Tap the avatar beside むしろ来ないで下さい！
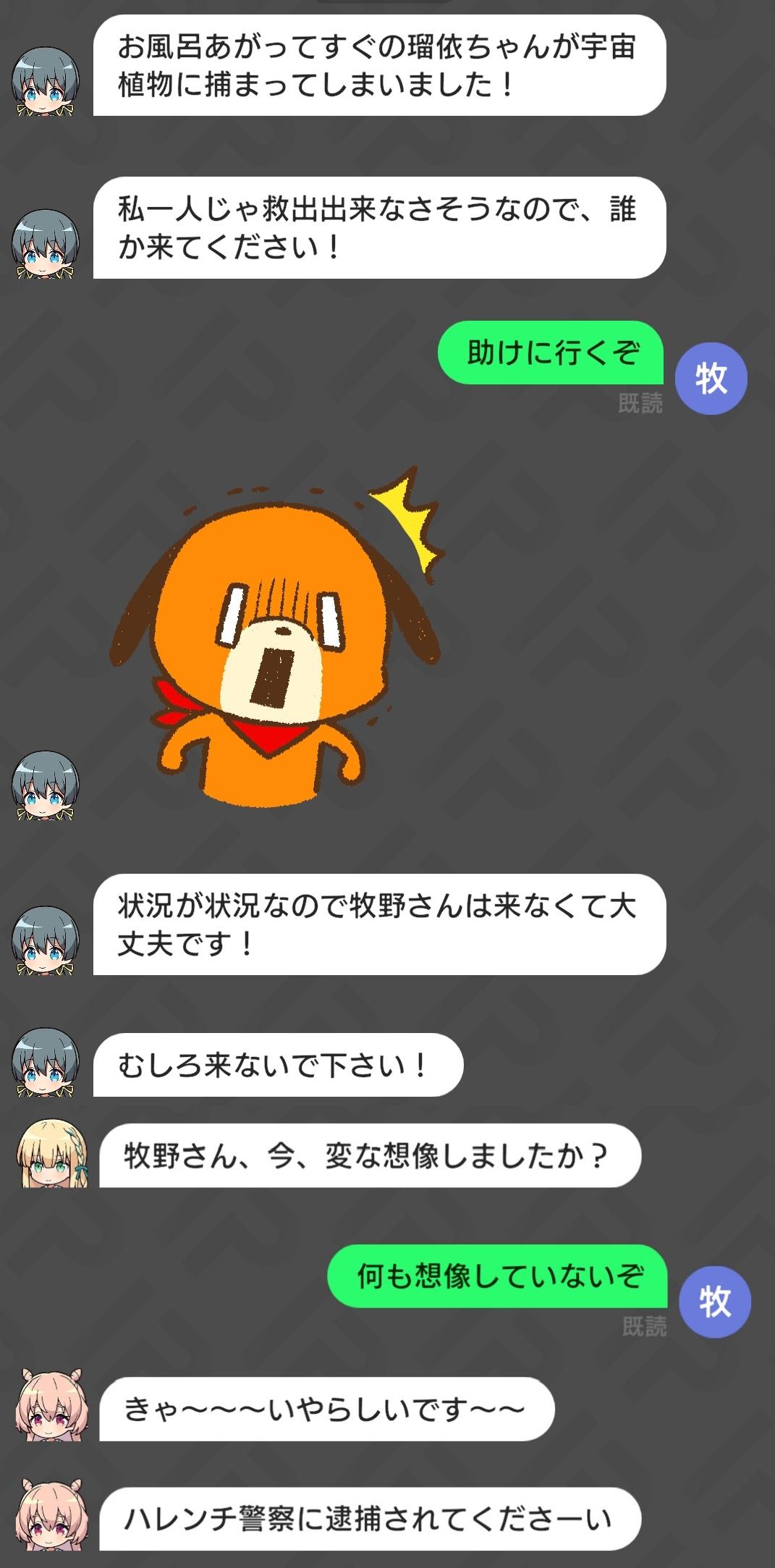 pos(45,1063)
